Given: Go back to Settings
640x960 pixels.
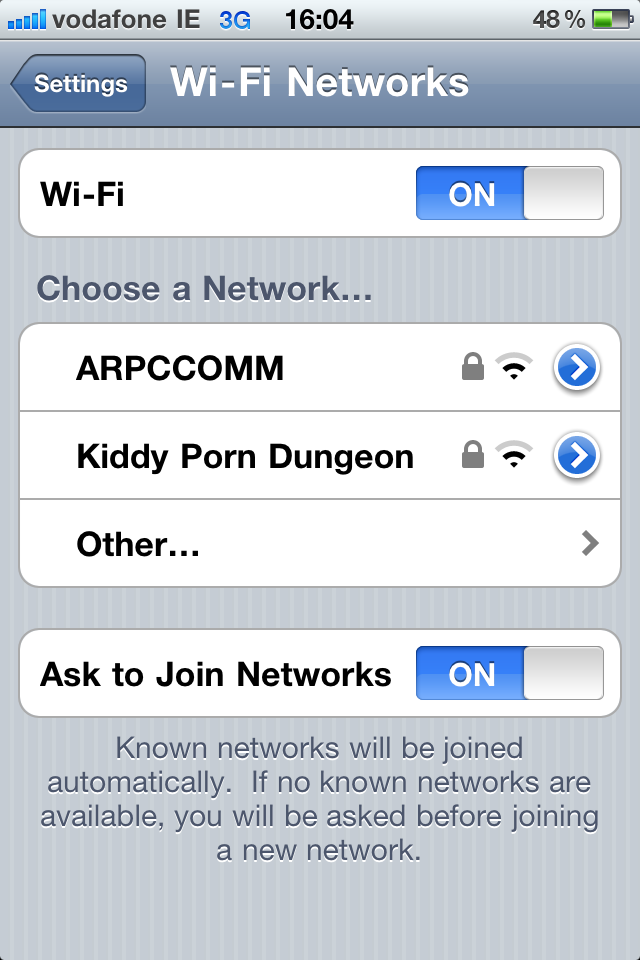Looking at the screenshot, I should point(80,84).
